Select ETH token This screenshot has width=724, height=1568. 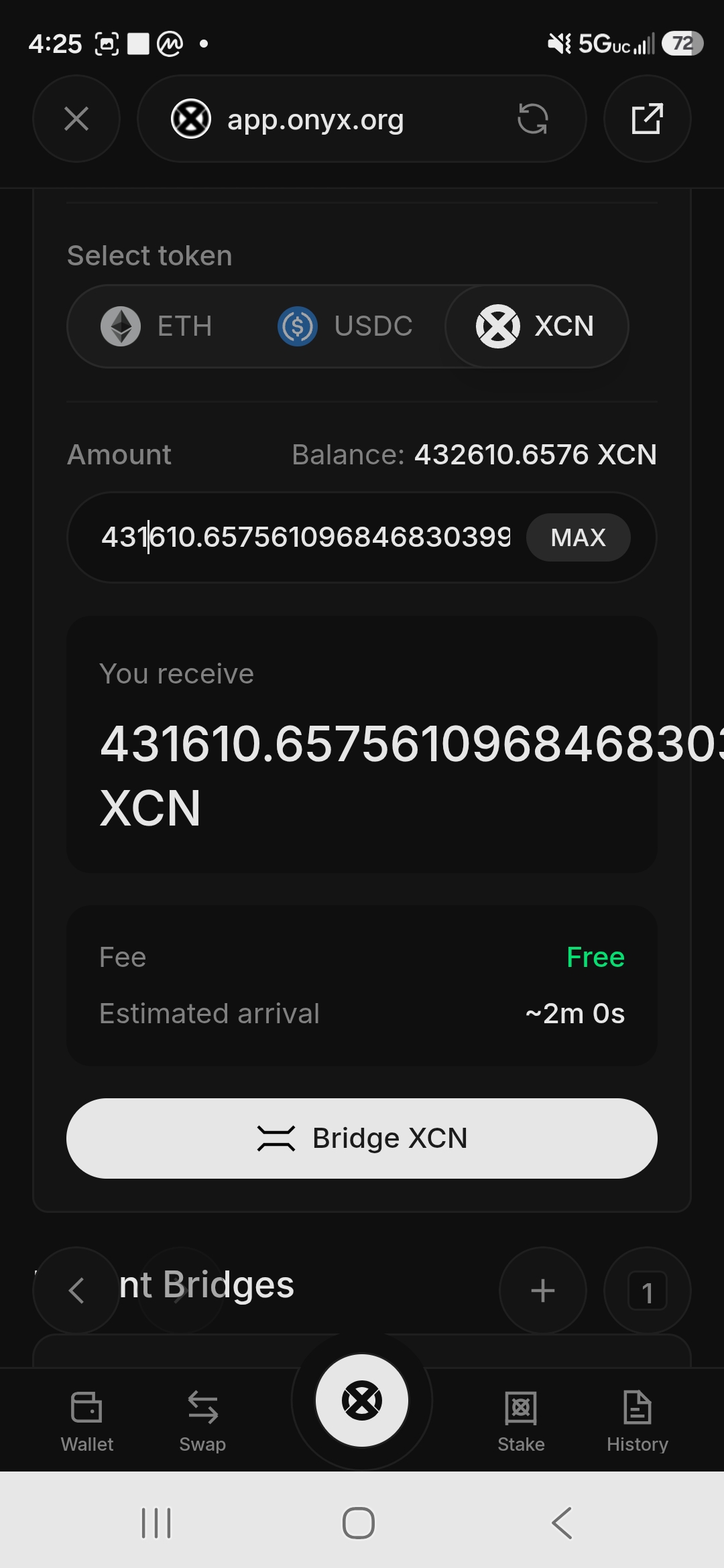click(157, 326)
